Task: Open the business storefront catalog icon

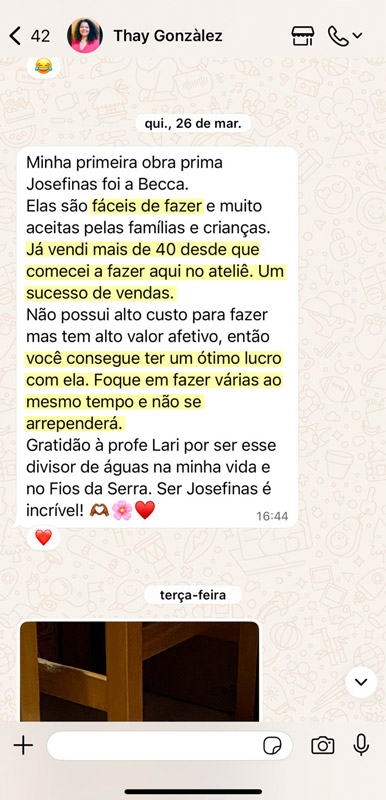Action: 303,36
